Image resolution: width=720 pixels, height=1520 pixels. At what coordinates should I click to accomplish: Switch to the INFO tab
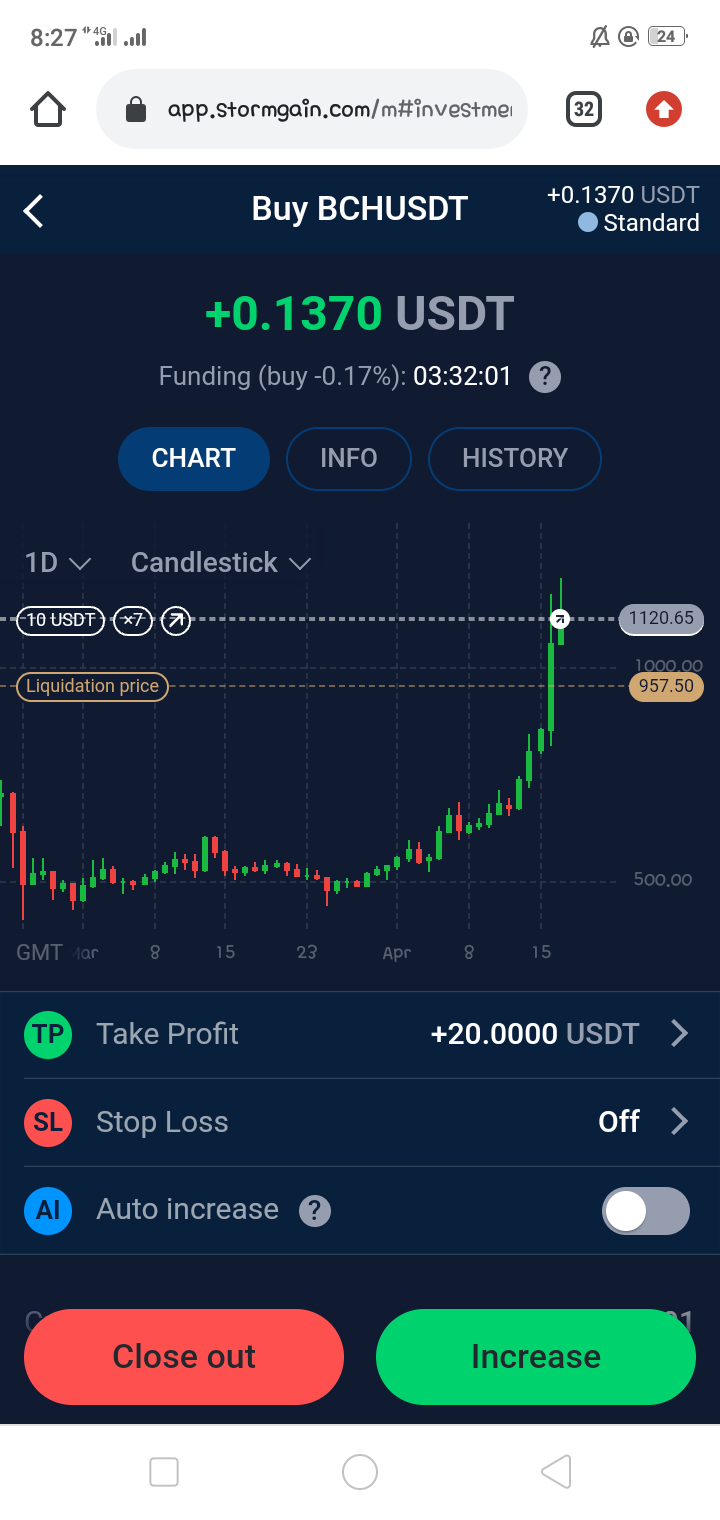click(x=349, y=459)
